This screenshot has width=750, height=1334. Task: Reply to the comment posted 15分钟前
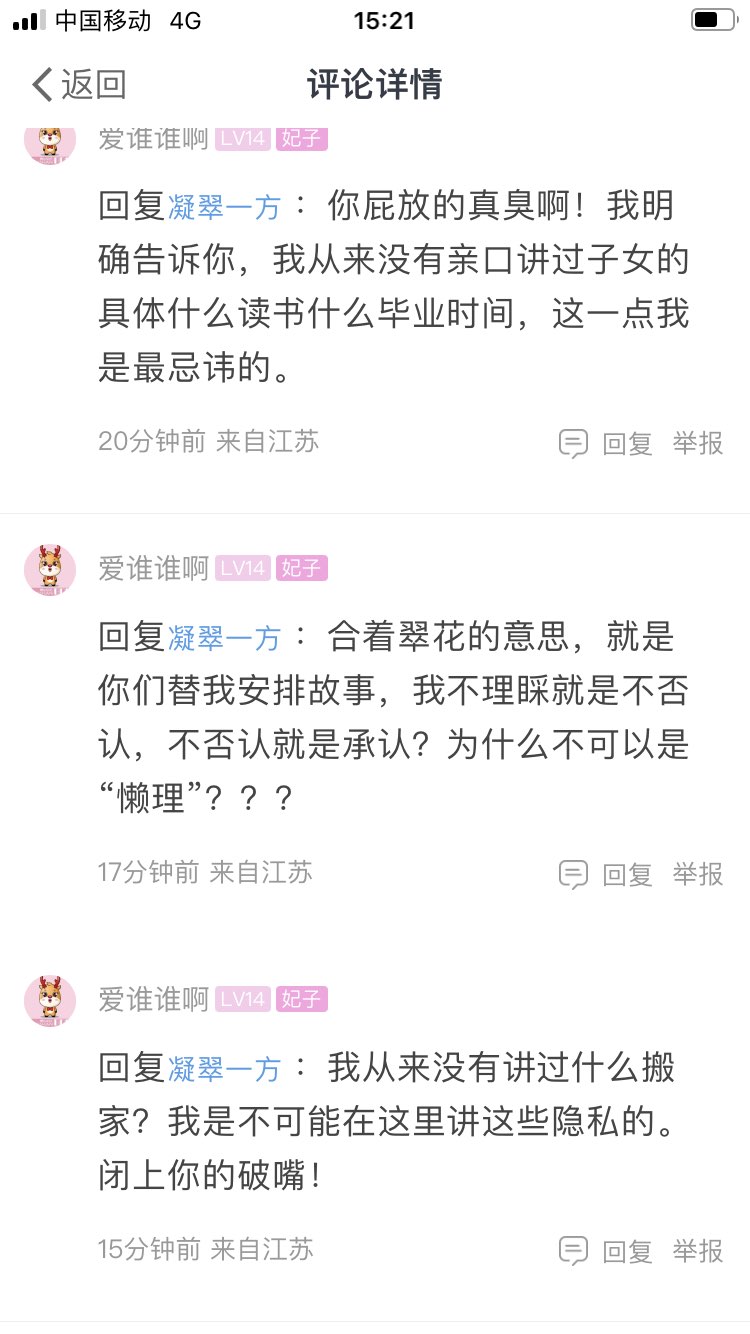tap(606, 1250)
